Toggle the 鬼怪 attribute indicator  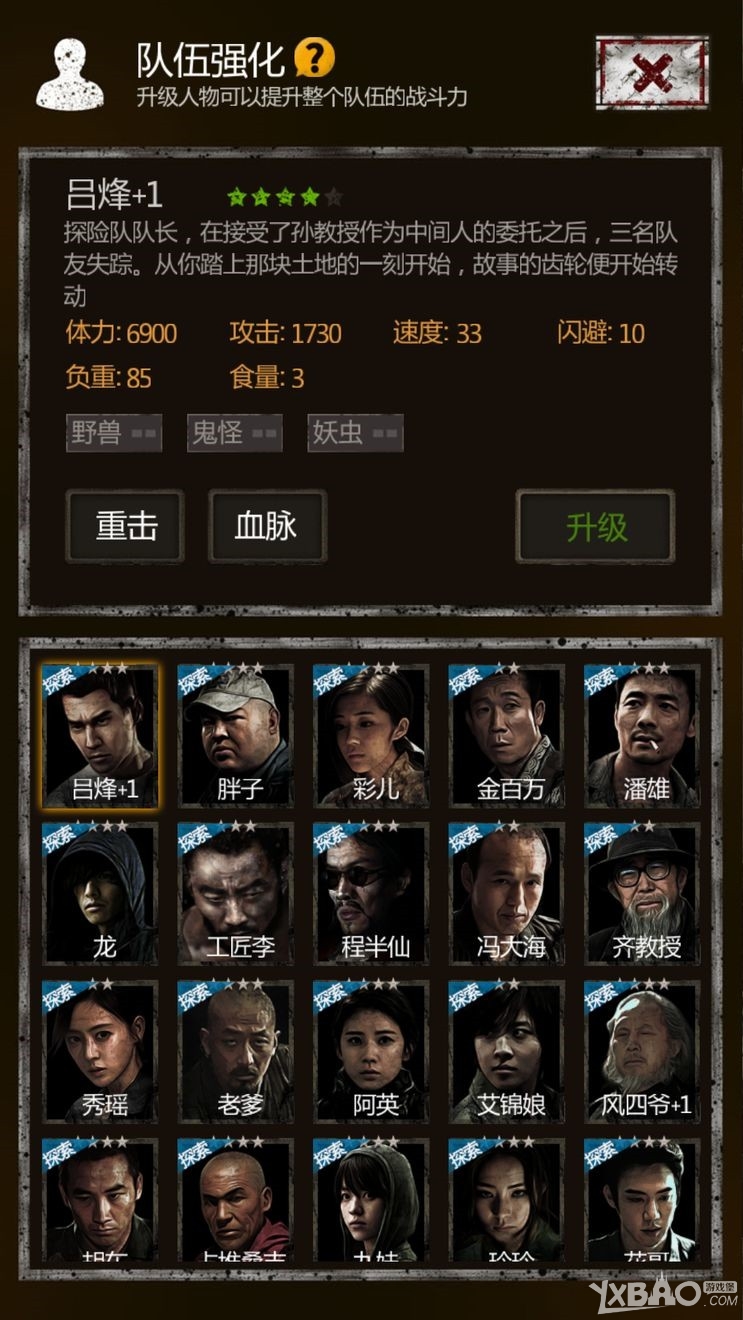click(234, 433)
